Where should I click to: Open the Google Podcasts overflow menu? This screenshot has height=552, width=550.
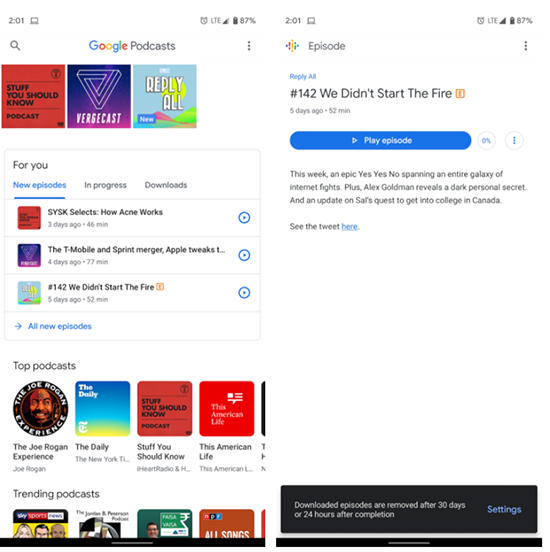point(249,46)
